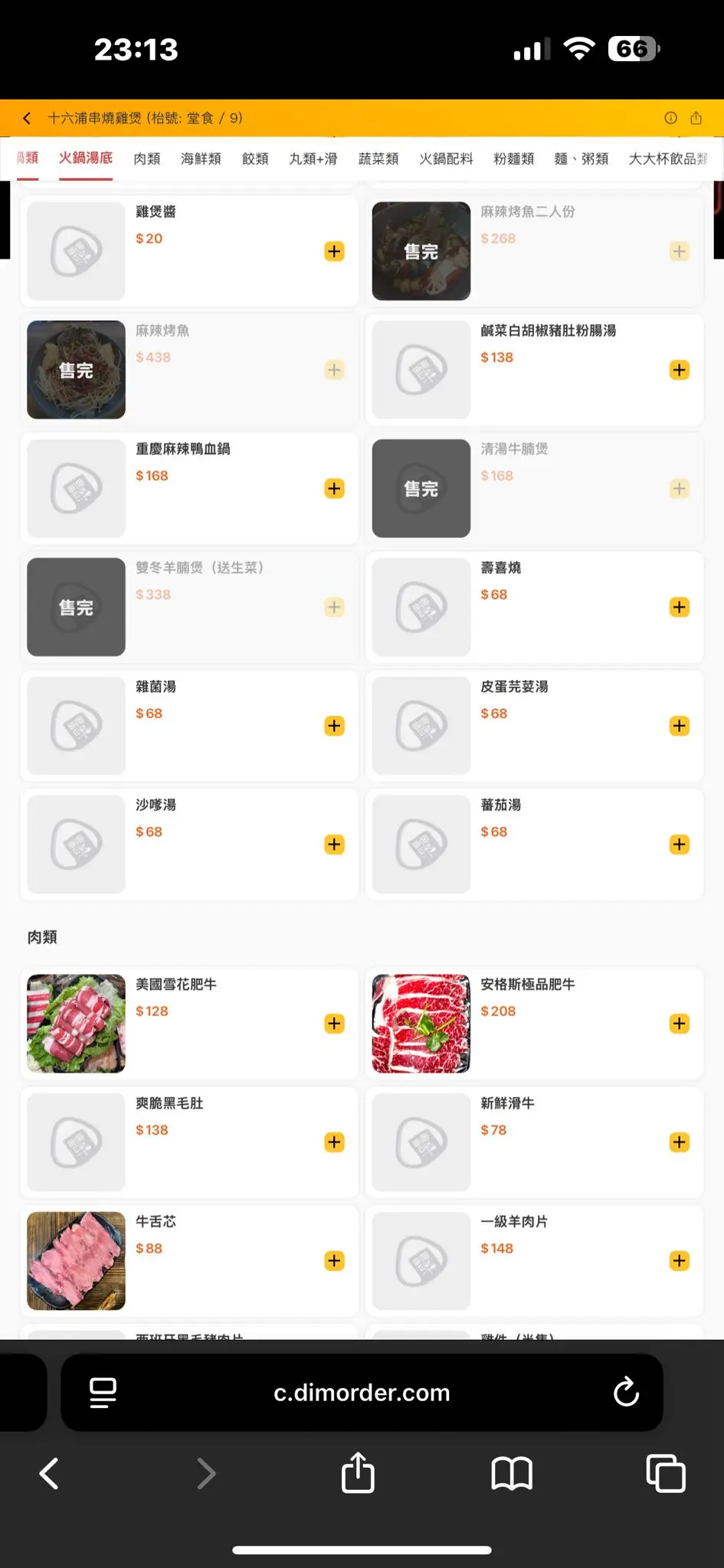Add 重慶麻辣鴨血鍋 to the order
This screenshot has width=724, height=1568.
click(334, 488)
